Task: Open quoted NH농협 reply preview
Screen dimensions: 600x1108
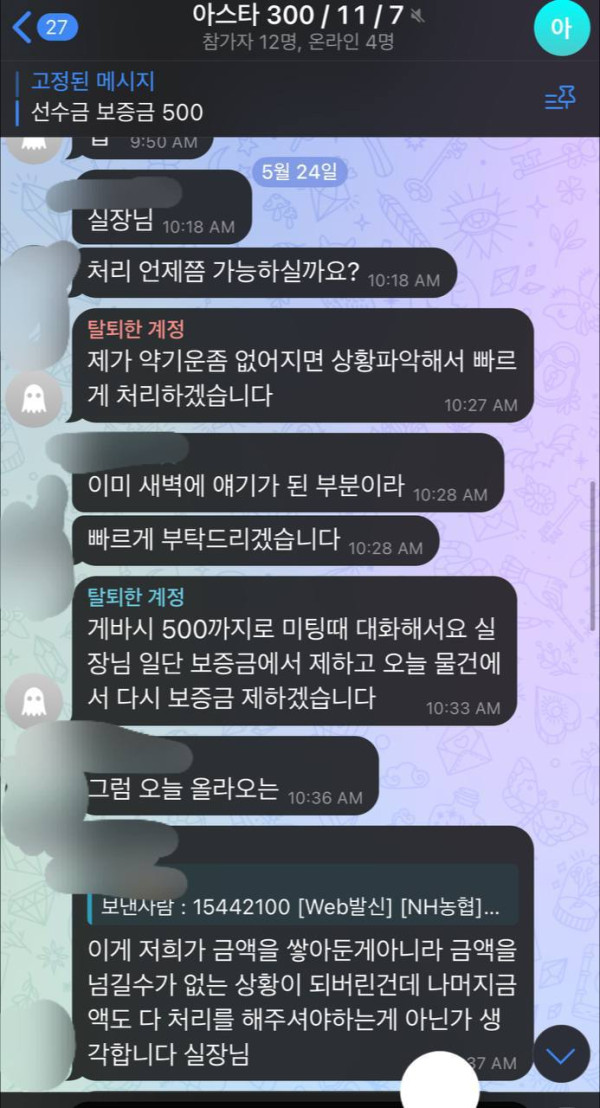Action: [300, 908]
